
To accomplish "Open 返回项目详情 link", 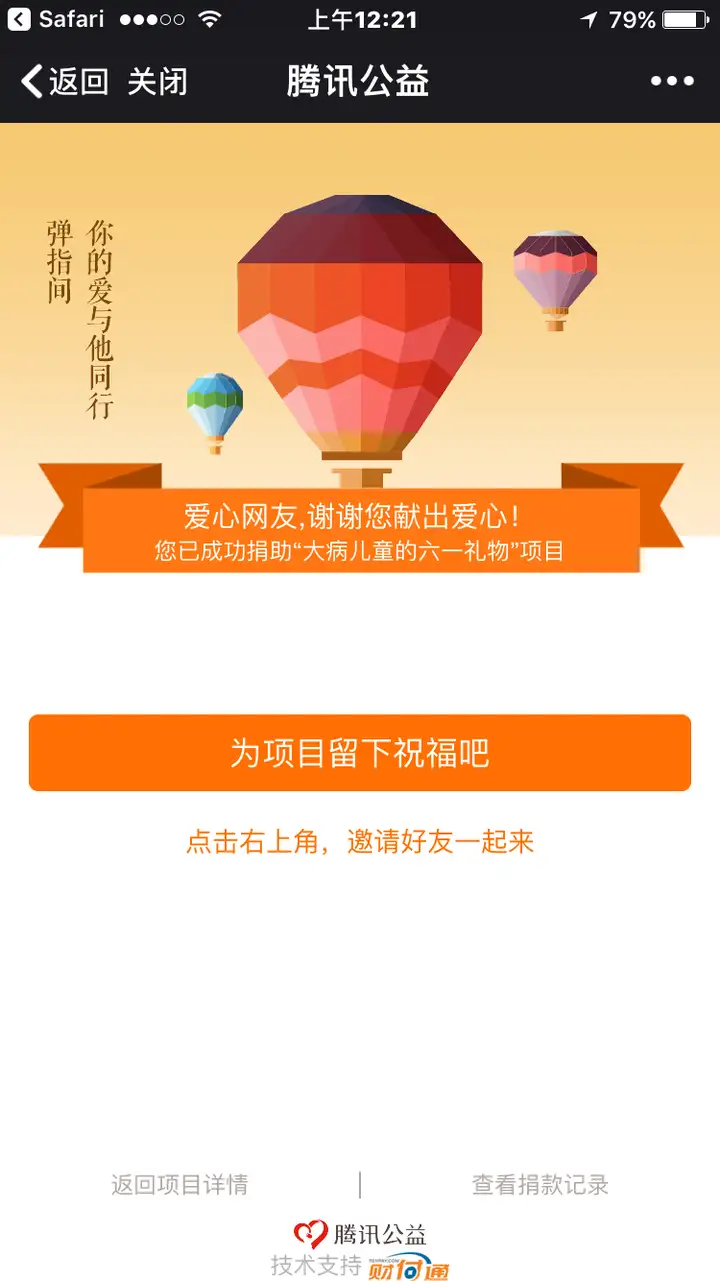I will pyautogui.click(x=180, y=1185).
